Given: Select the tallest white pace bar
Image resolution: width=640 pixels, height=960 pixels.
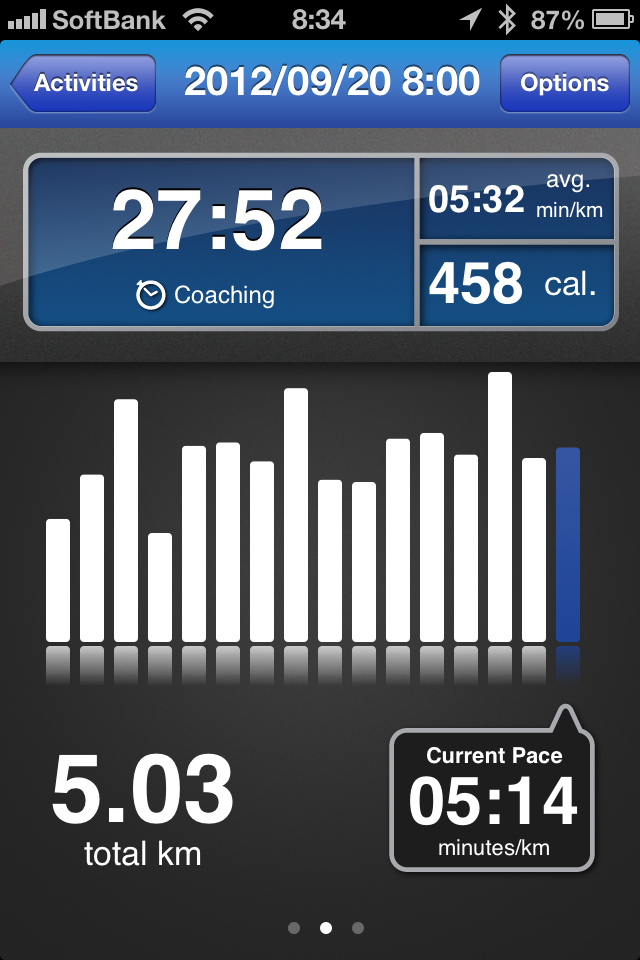Looking at the screenshot, I should [x=500, y=507].
